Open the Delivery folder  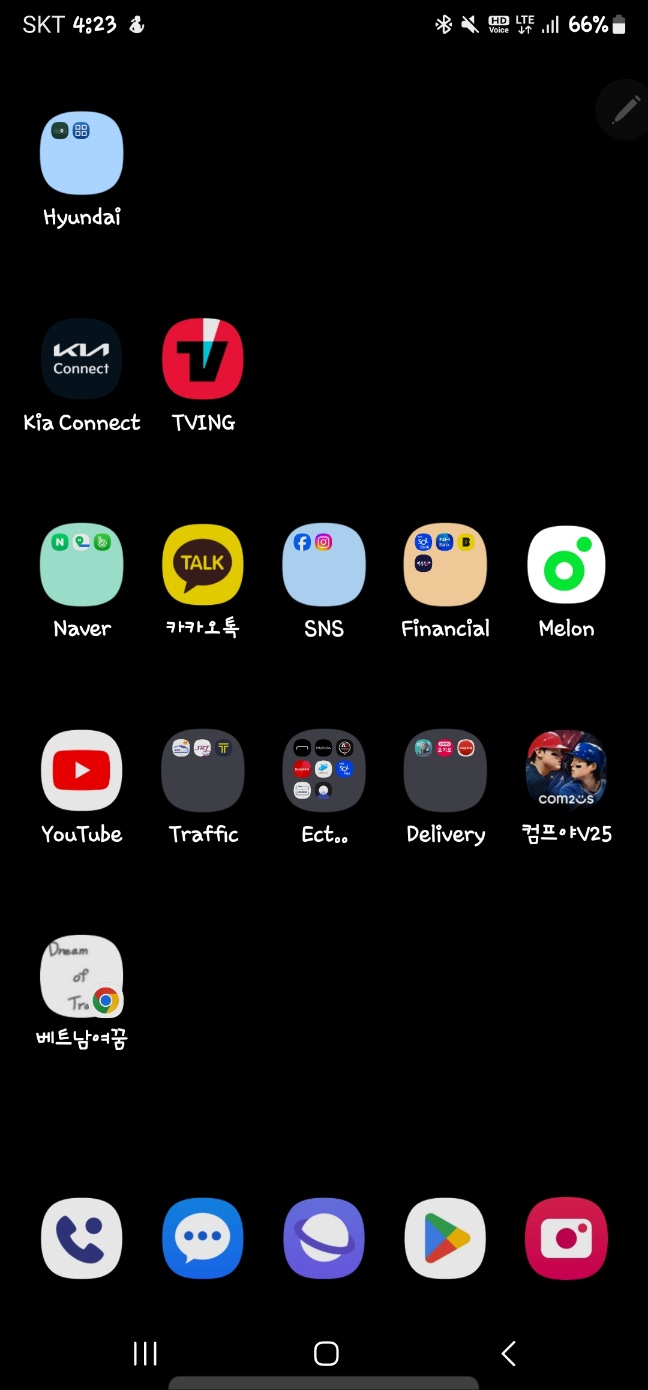coord(445,771)
